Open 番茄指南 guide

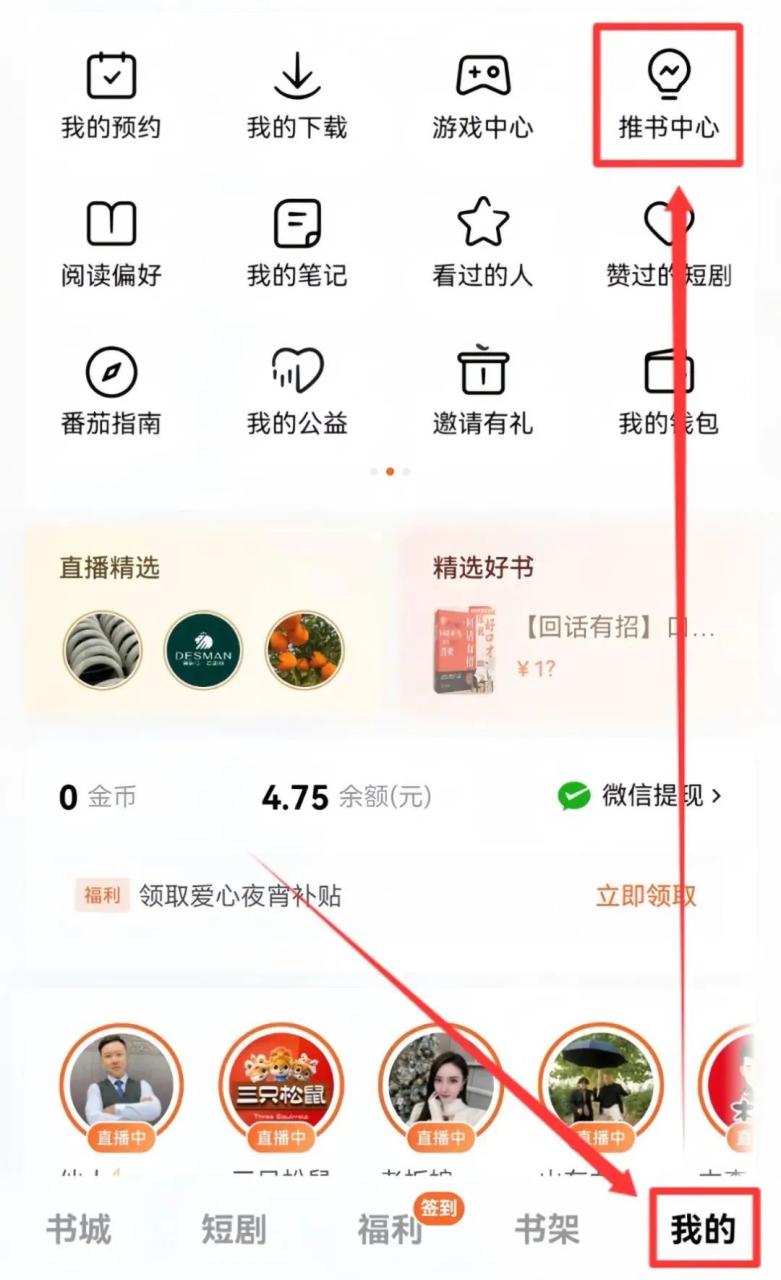110,393
